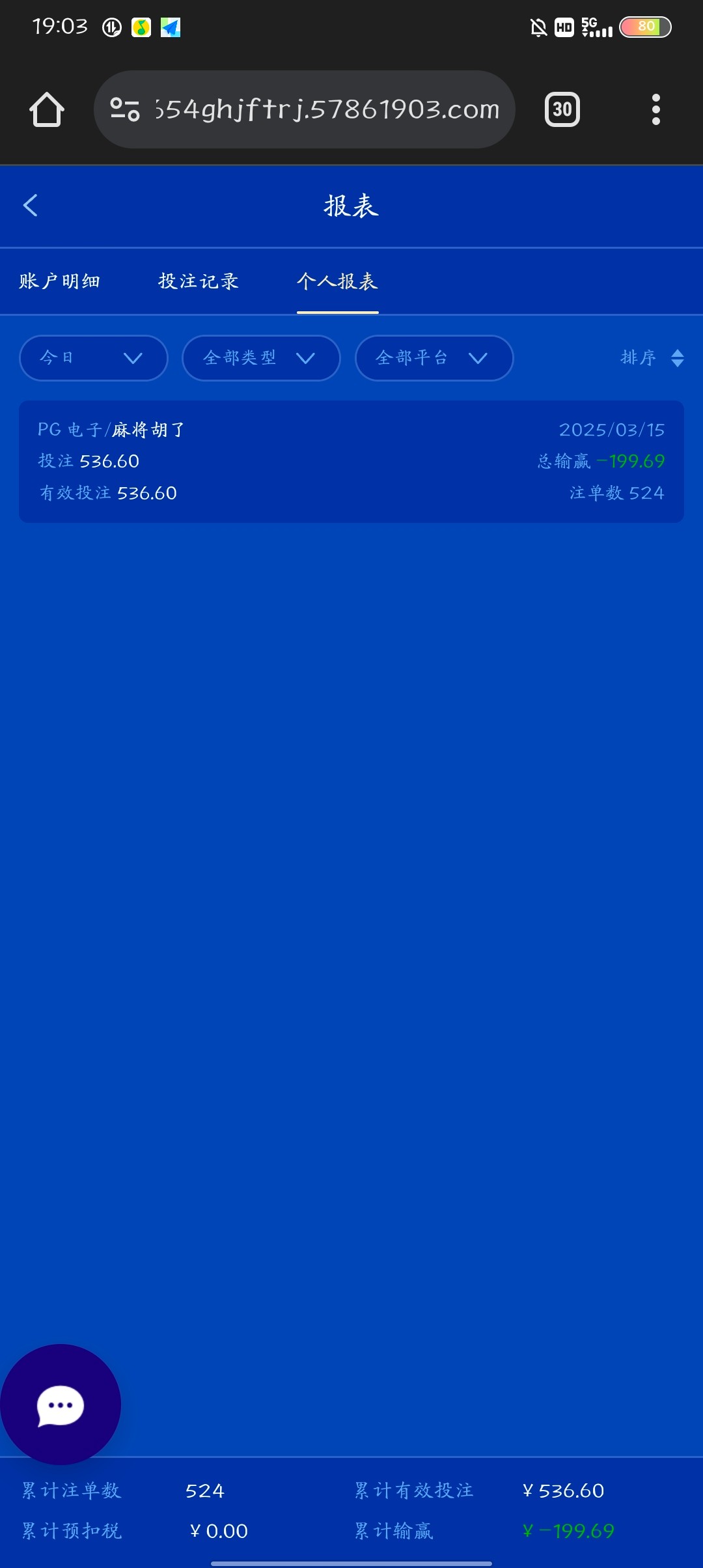Tap the browser home icon
The width and height of the screenshot is (703, 1568).
point(47,109)
